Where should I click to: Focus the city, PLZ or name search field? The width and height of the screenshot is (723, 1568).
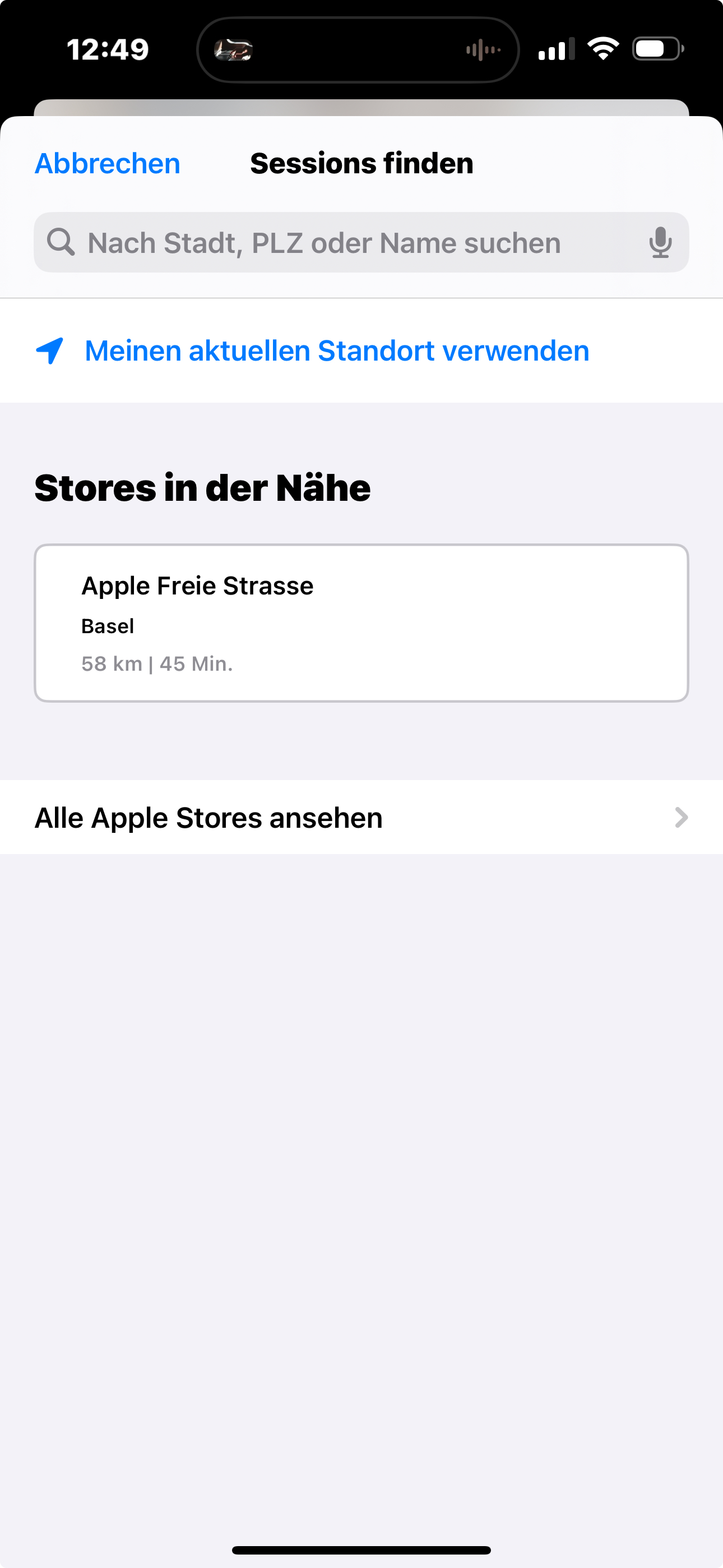(x=341, y=243)
